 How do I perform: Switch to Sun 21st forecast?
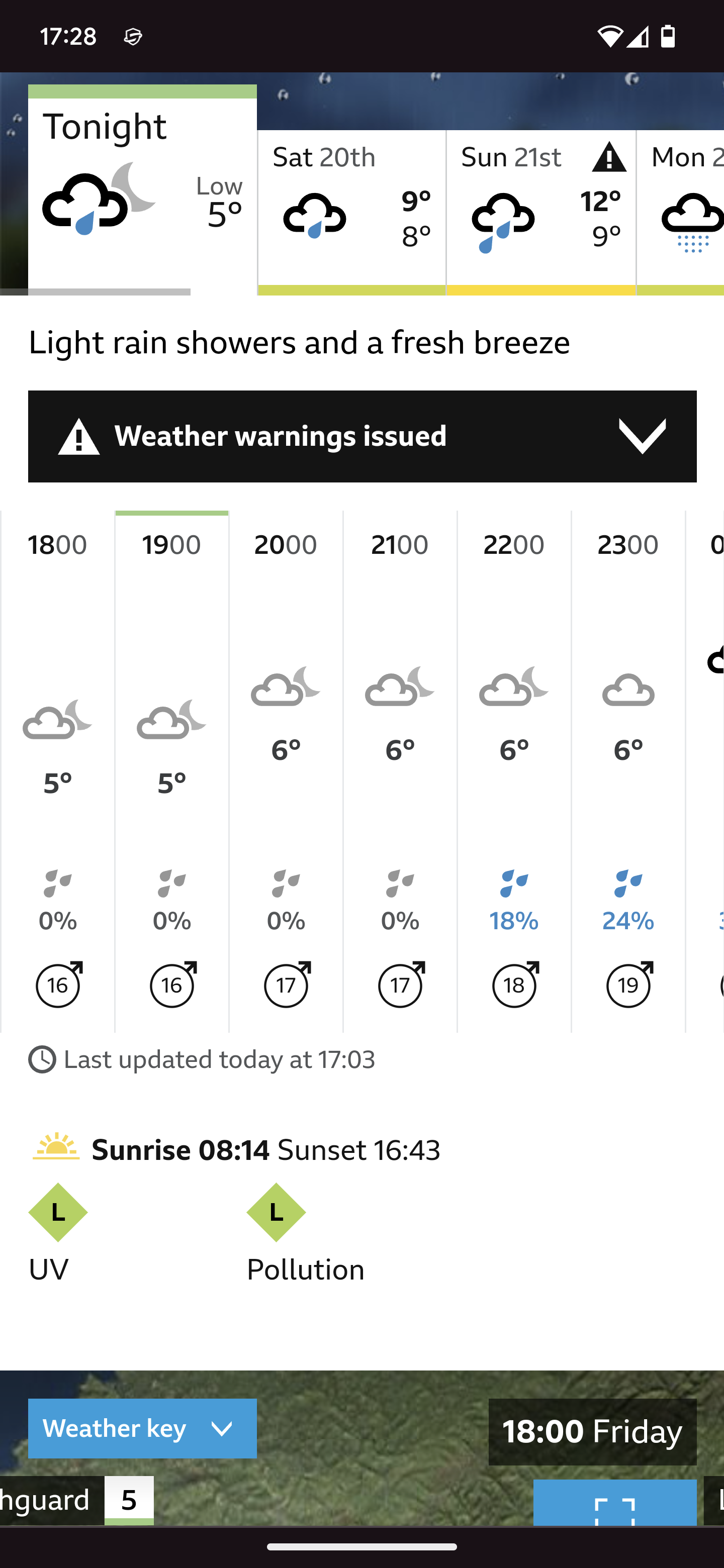pyautogui.click(x=540, y=213)
